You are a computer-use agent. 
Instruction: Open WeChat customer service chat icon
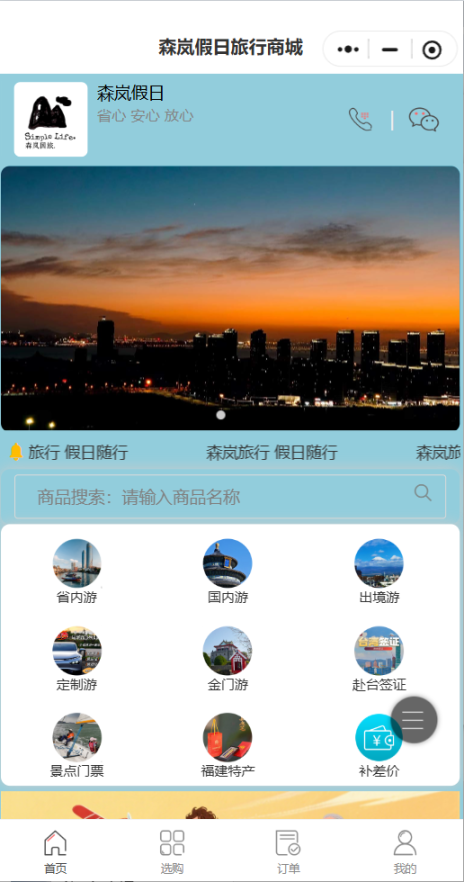424,119
